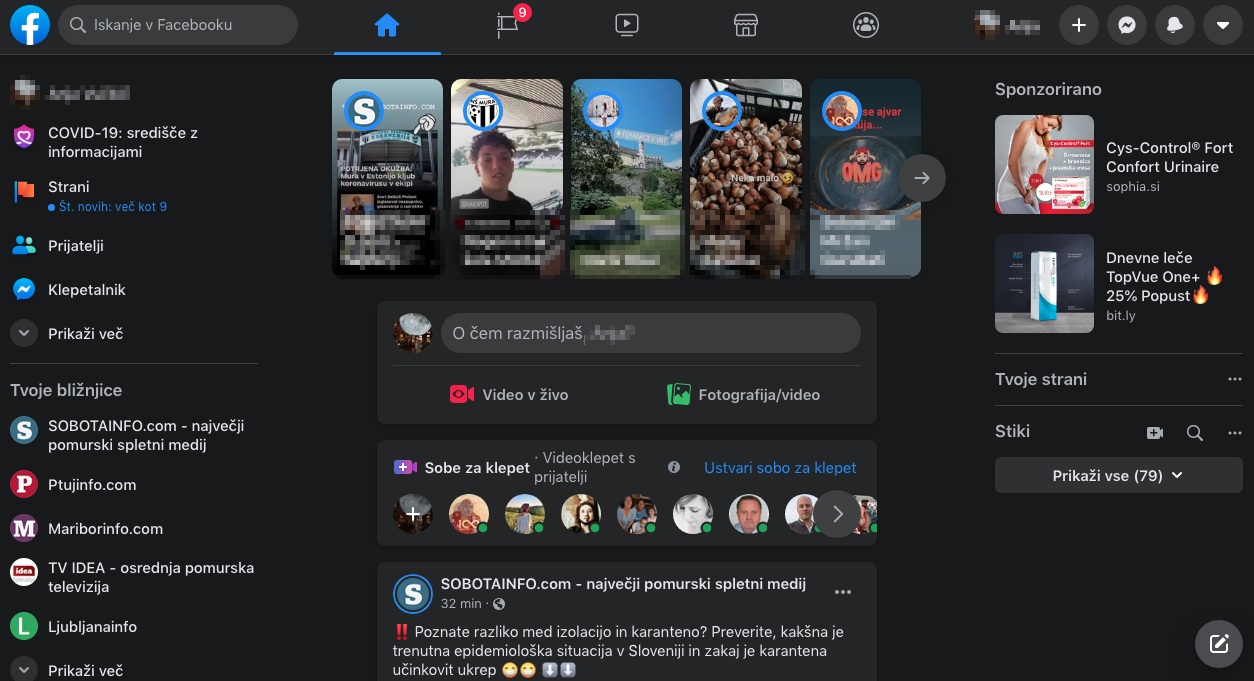Open Prijatelji in the left sidebar
Viewport: 1254px width, 681px height.
75,246
